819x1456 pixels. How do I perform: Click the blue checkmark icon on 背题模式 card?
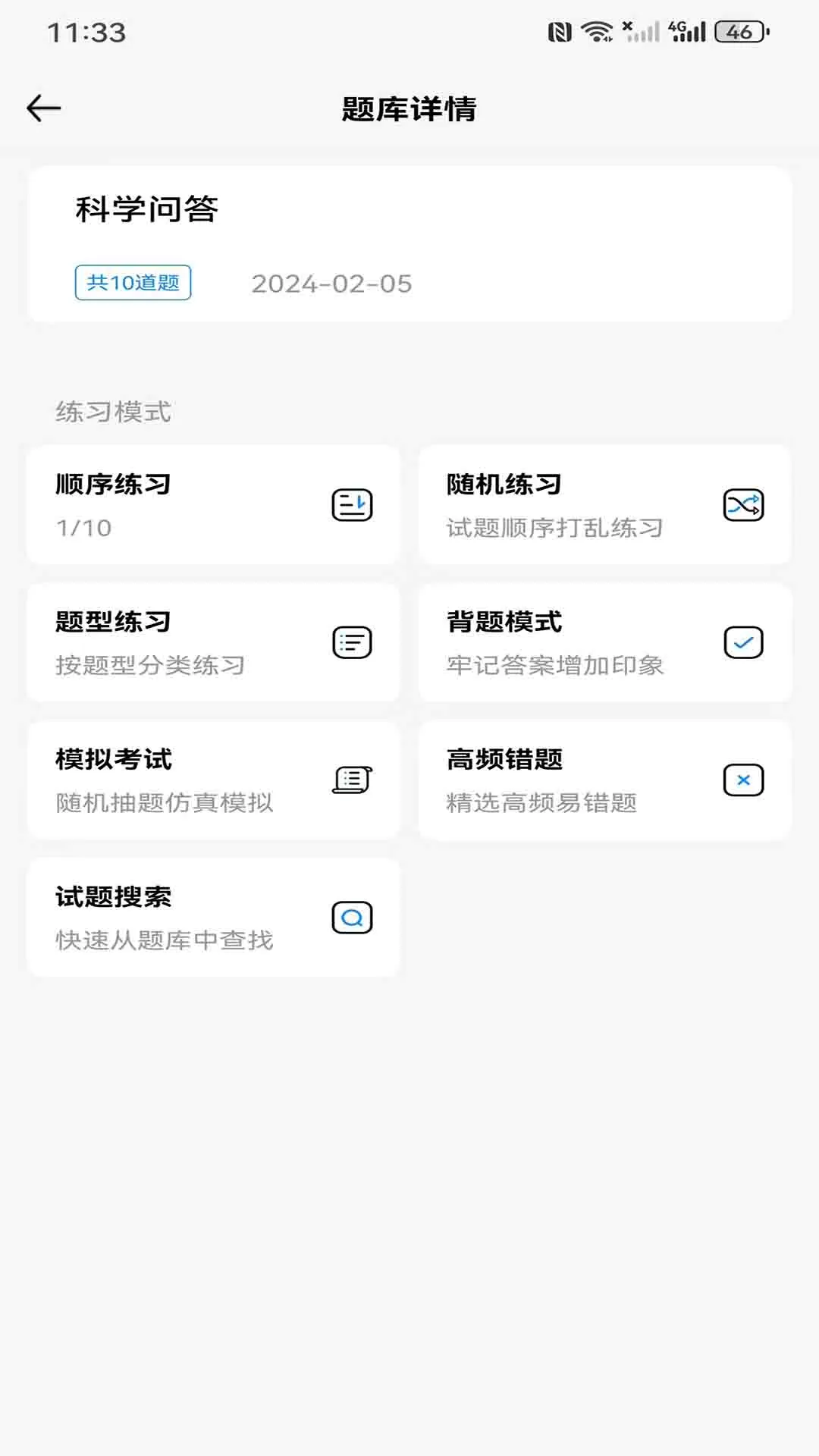[743, 642]
